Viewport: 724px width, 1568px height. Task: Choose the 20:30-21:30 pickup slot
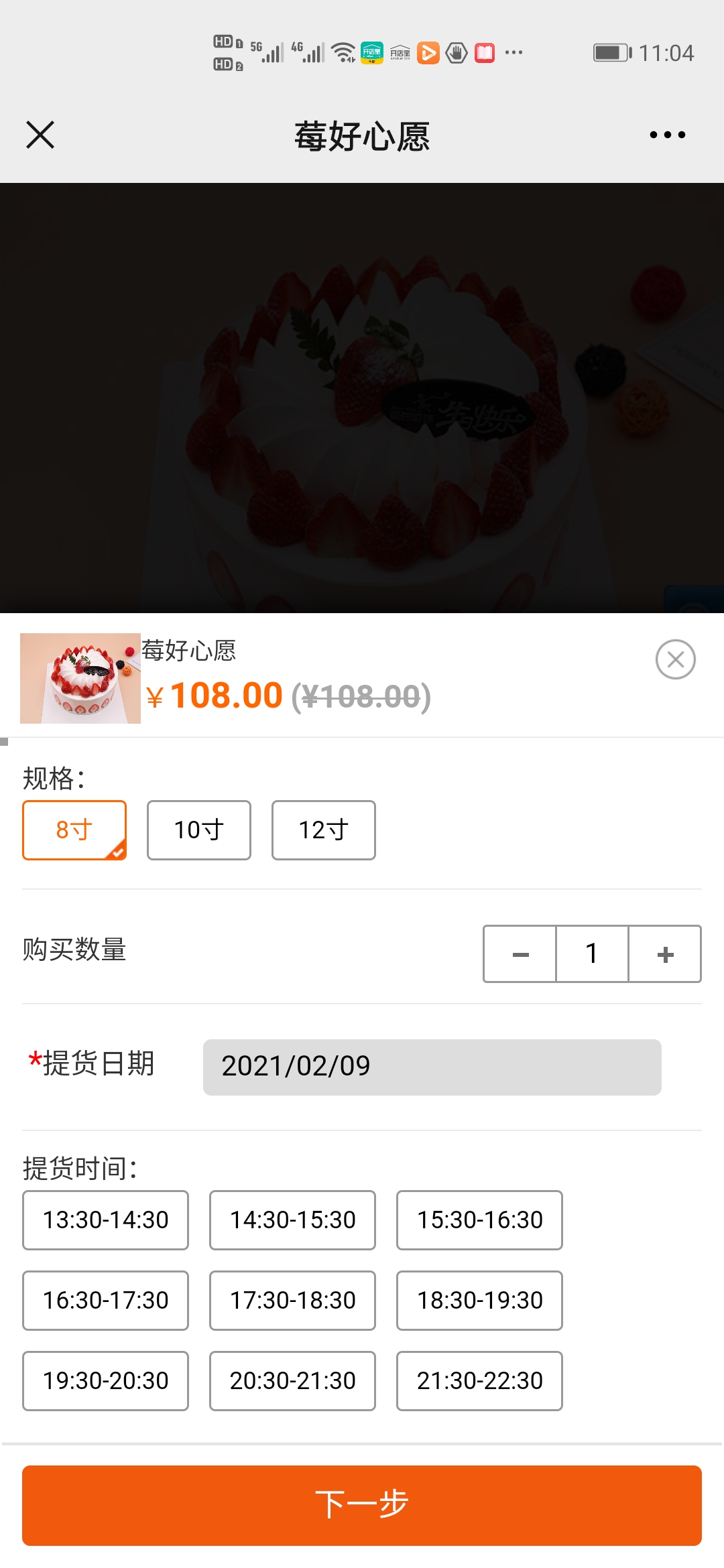point(293,1381)
